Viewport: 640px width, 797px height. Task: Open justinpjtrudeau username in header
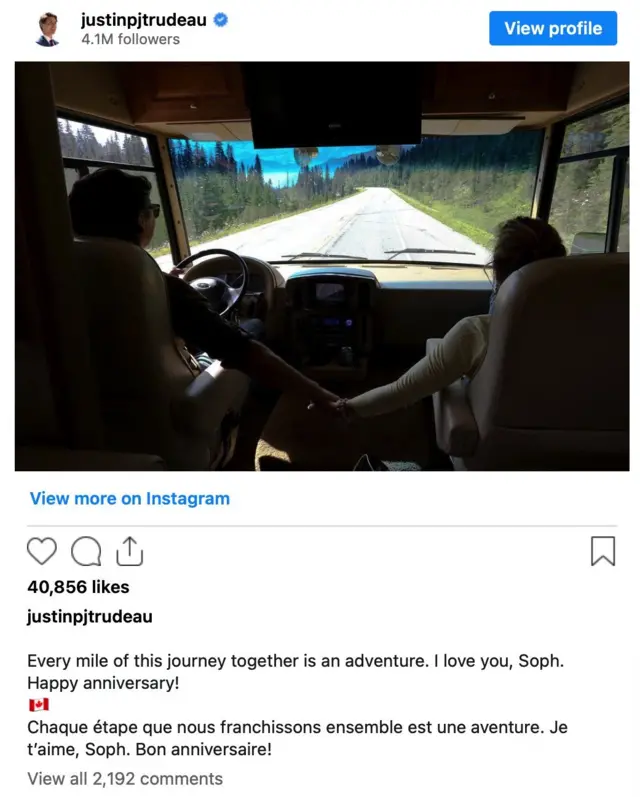[x=144, y=19]
